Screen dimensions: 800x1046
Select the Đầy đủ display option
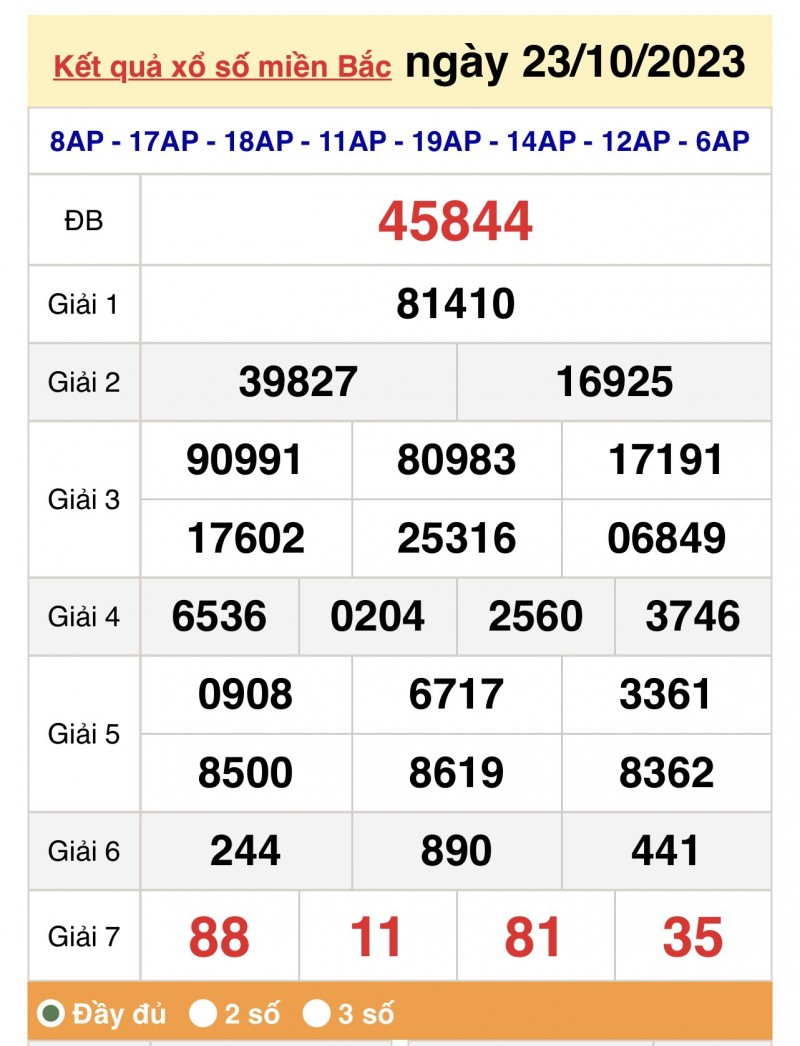50,1014
